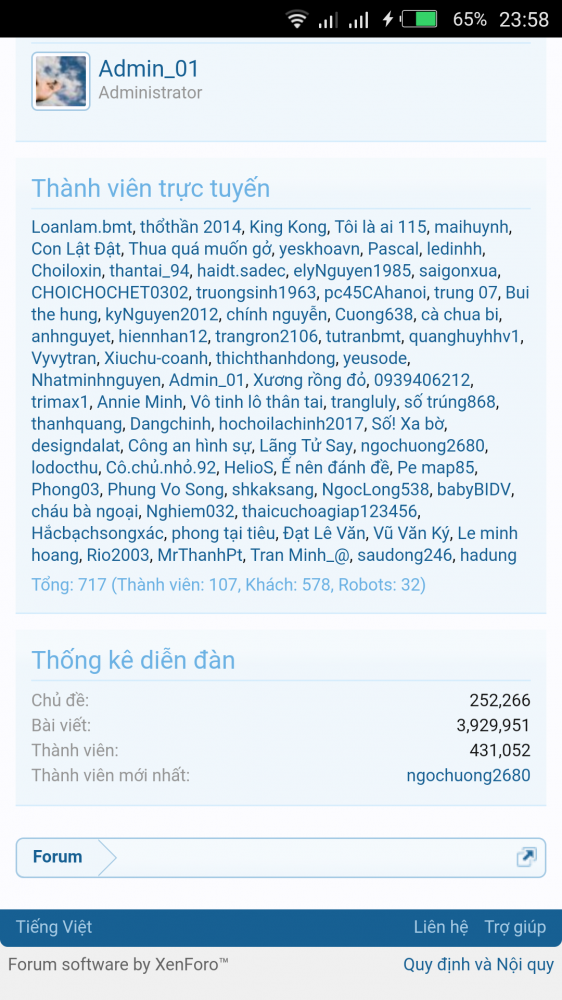Viewport: 562px width, 1000px height.
Task: Open the Liên hệ contact link
Action: (441, 927)
